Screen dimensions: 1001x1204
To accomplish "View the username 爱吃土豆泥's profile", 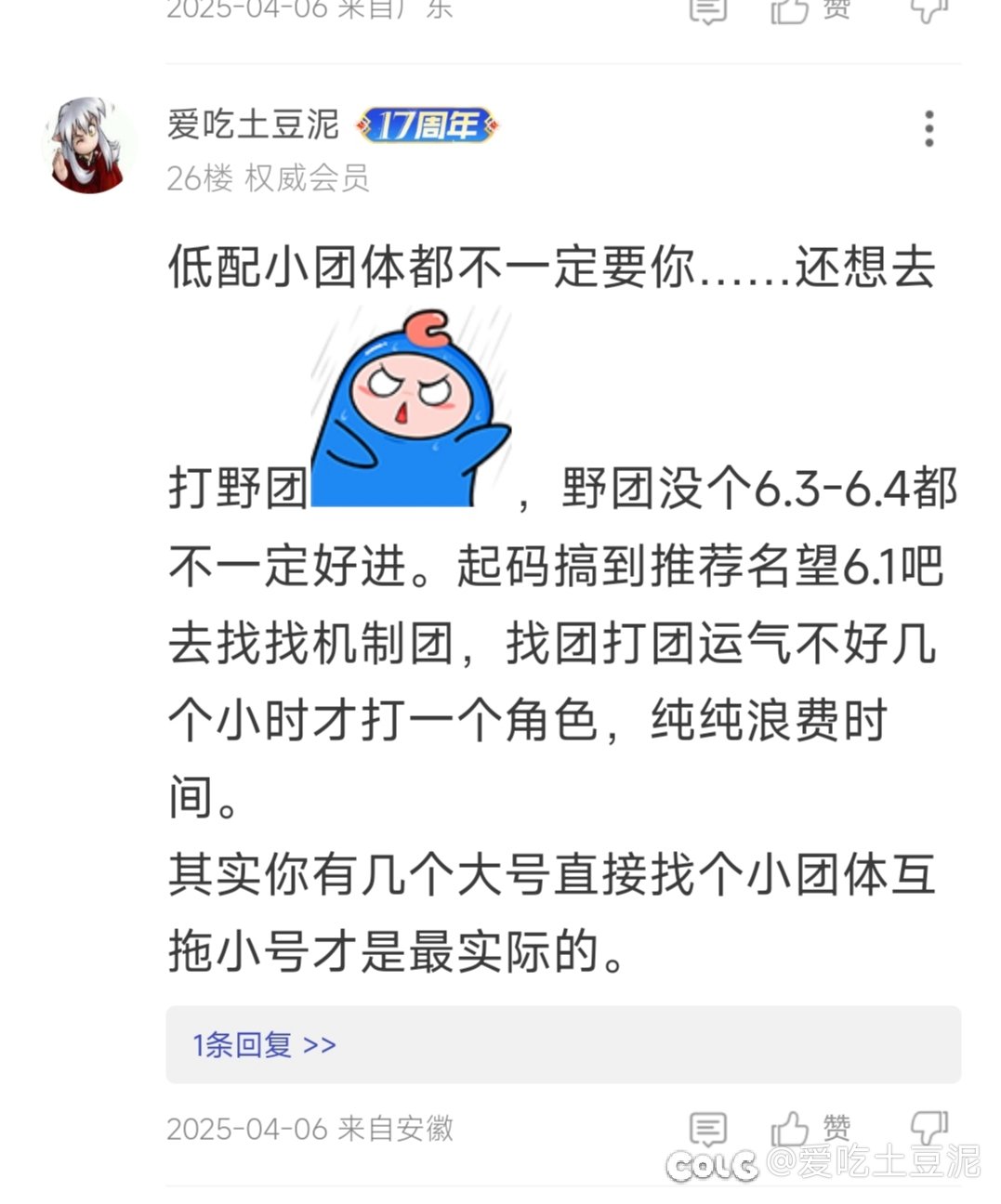I will pos(253,124).
